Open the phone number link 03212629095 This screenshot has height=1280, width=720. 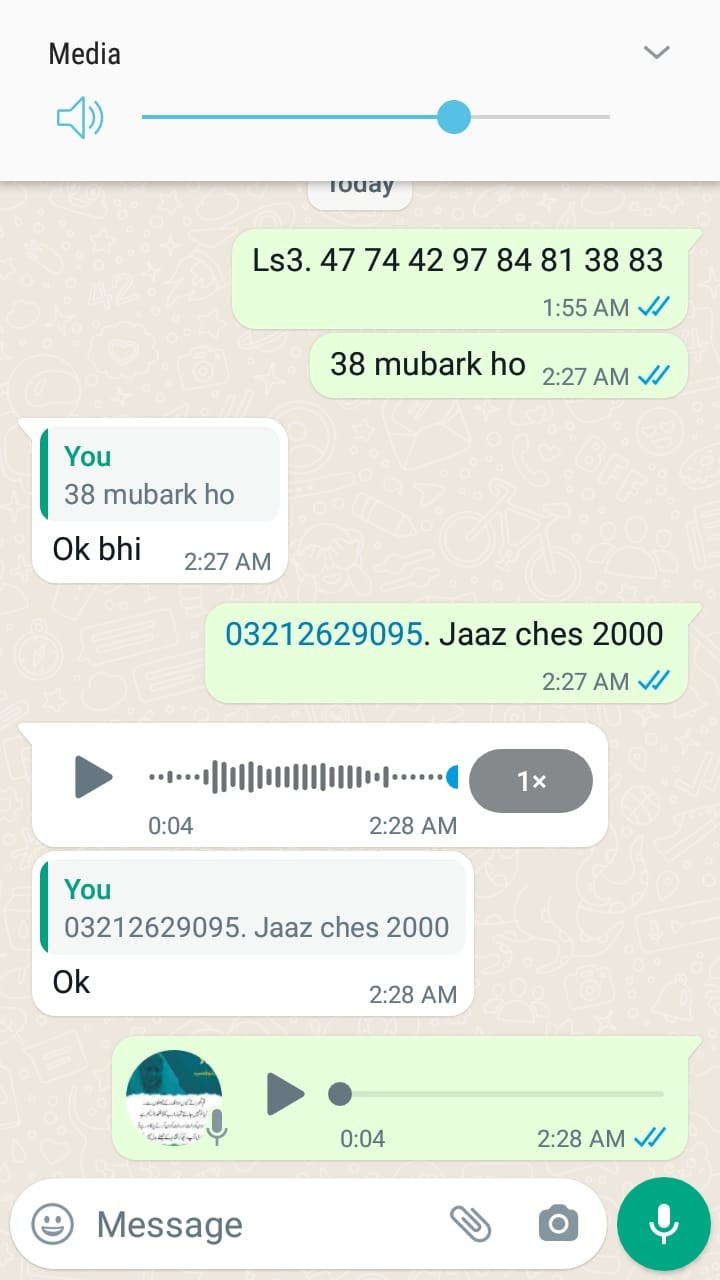[x=322, y=634]
